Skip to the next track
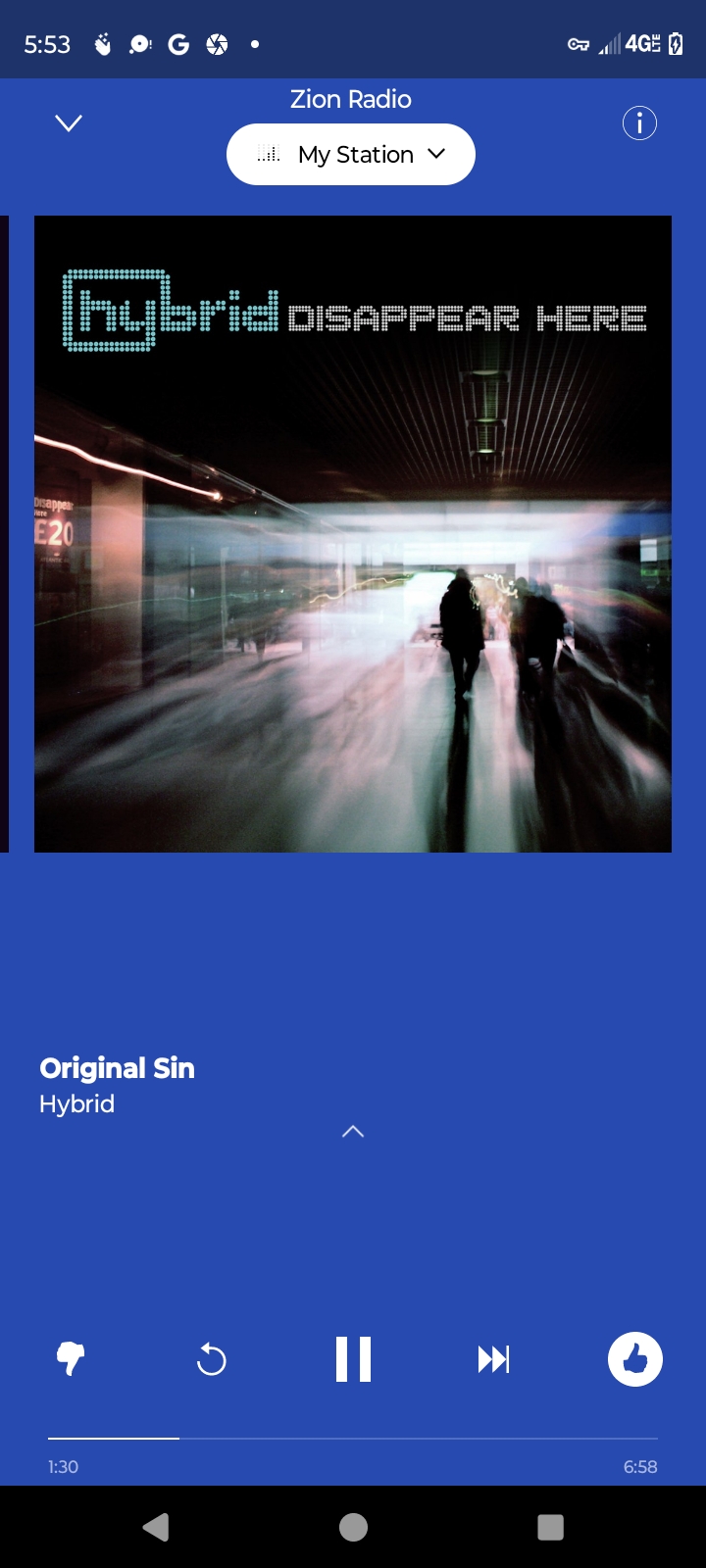Screen dimensions: 706x1568 click(x=494, y=1359)
